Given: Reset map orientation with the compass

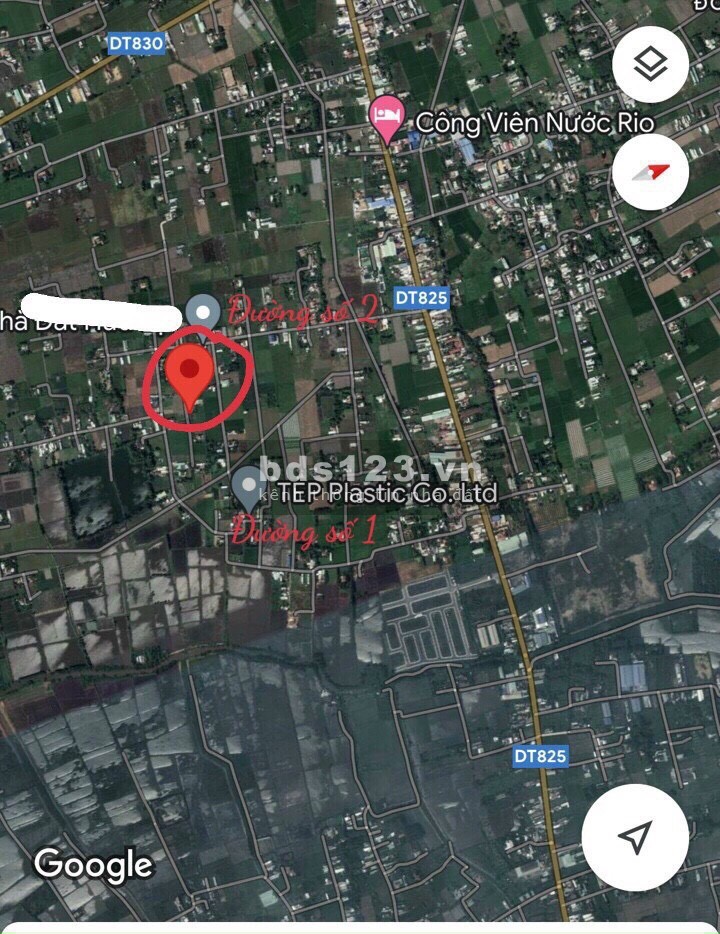Looking at the screenshot, I should coord(651,172).
